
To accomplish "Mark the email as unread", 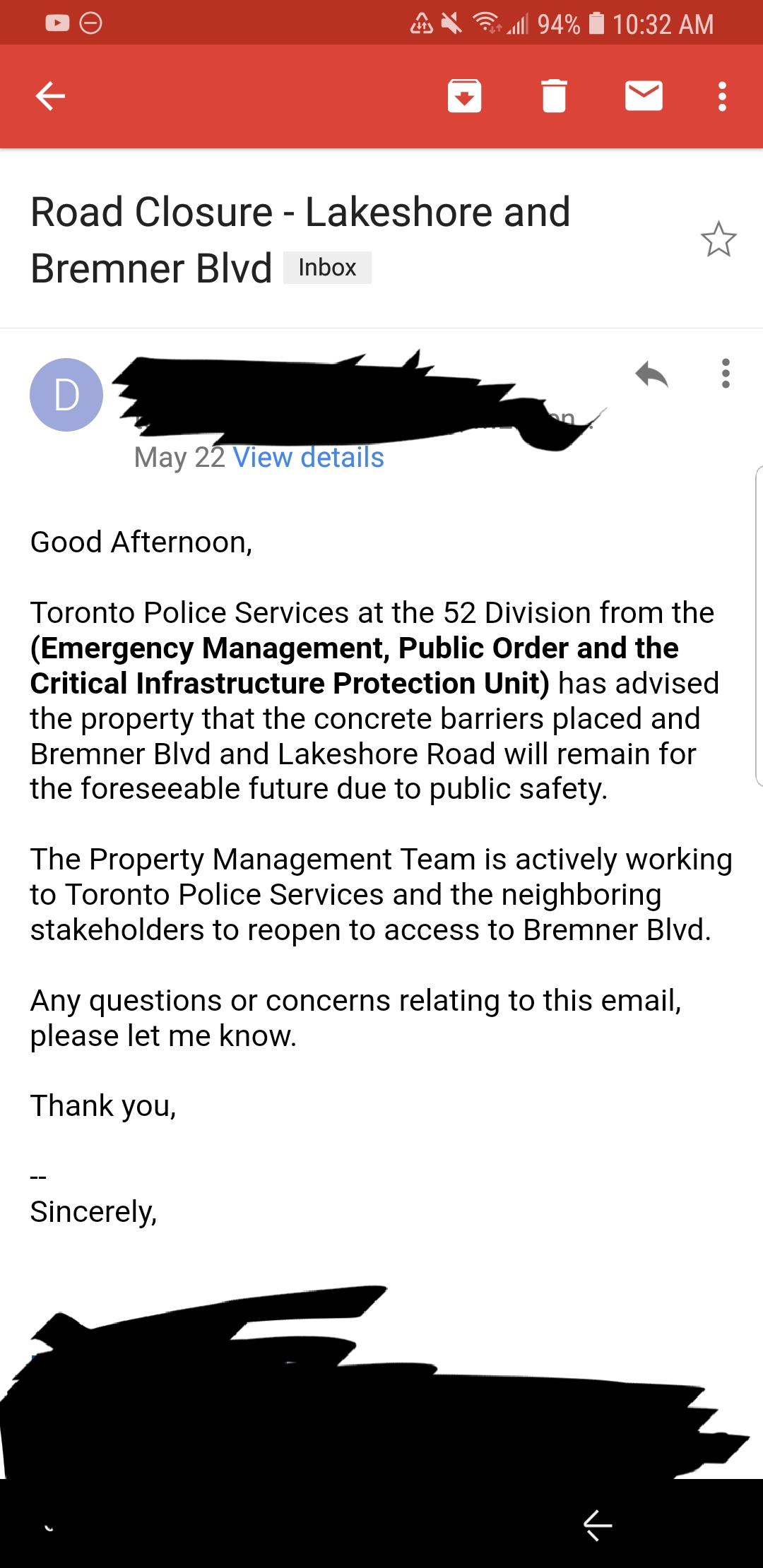I will 644,96.
